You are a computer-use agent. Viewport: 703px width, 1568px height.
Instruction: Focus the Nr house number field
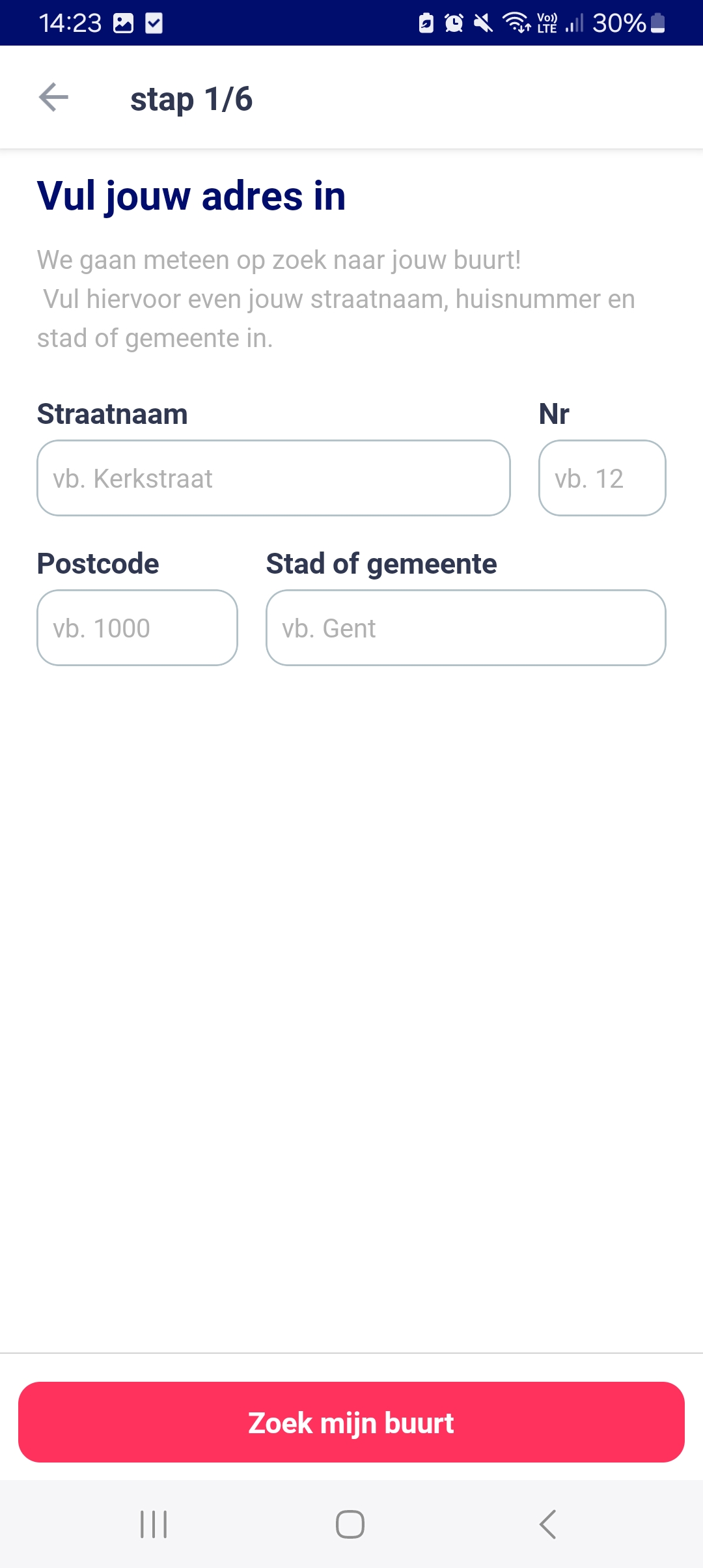tap(602, 478)
